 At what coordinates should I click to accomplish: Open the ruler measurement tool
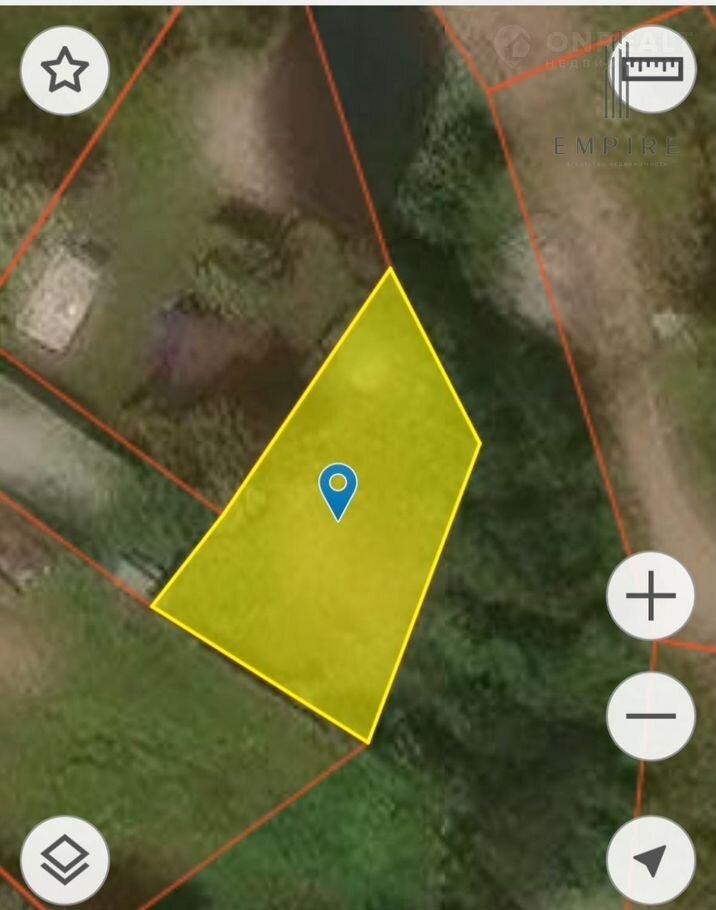[x=652, y=68]
